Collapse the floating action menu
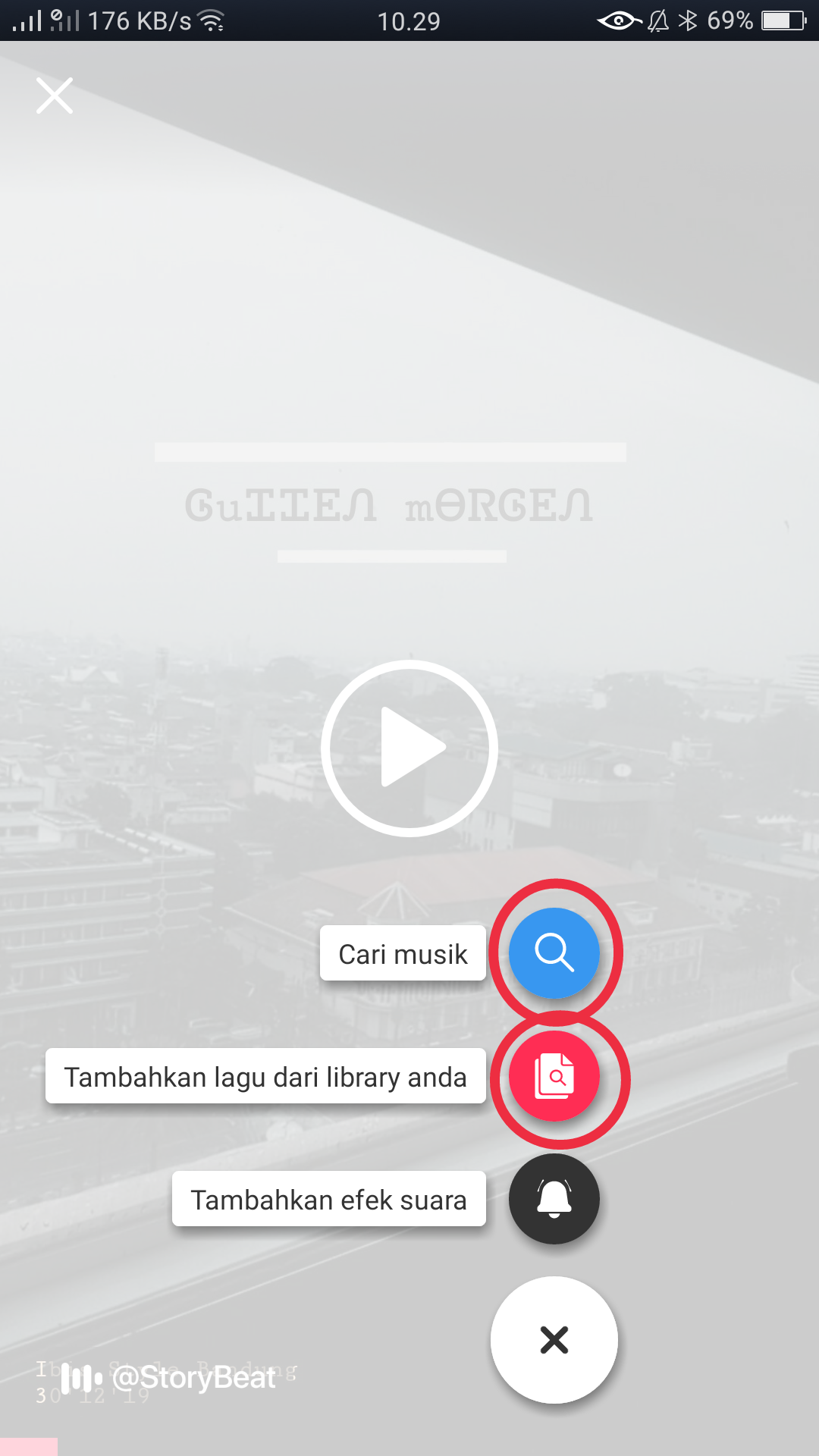Image resolution: width=819 pixels, height=1456 pixels. (554, 1340)
